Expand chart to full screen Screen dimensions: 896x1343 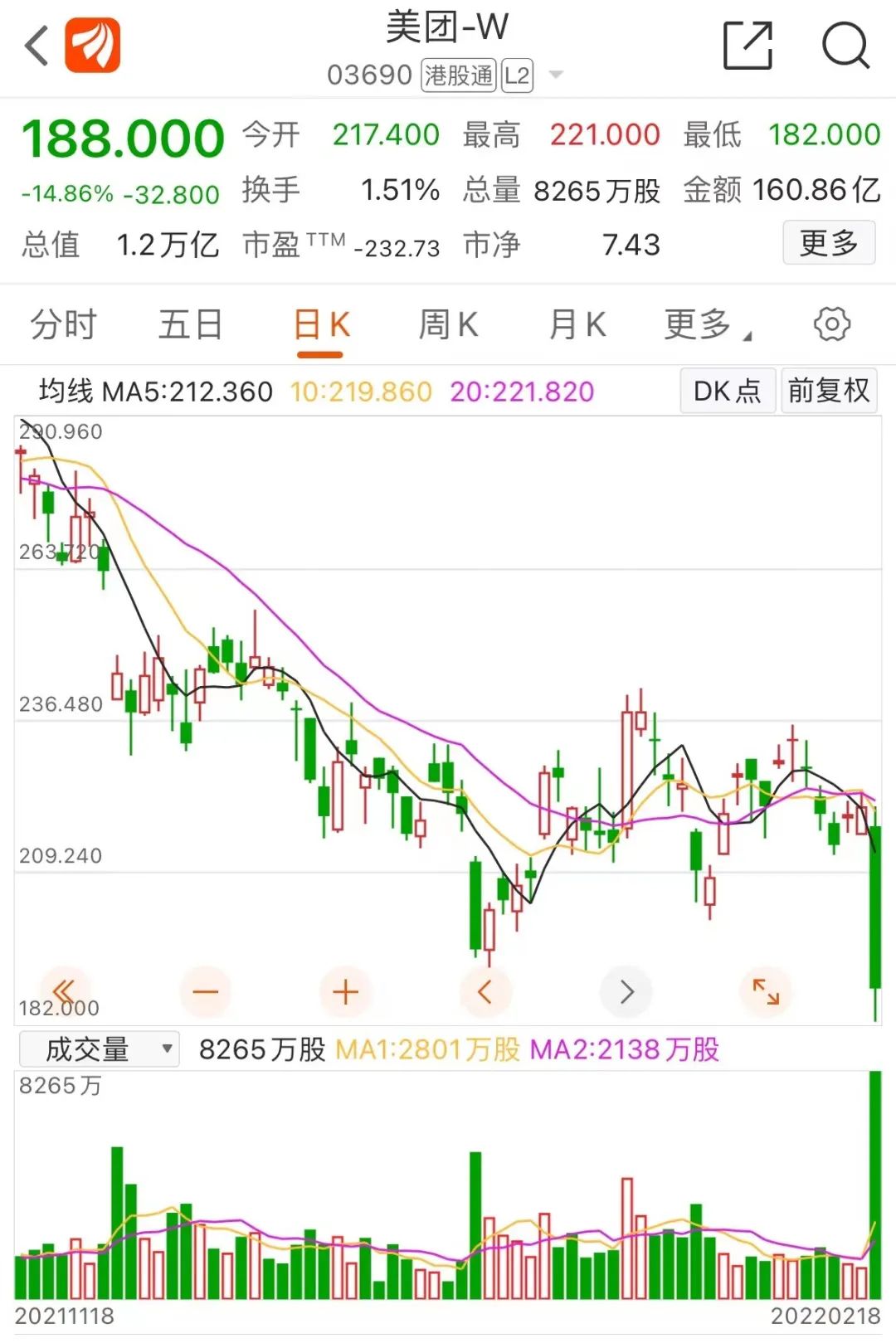tap(766, 991)
